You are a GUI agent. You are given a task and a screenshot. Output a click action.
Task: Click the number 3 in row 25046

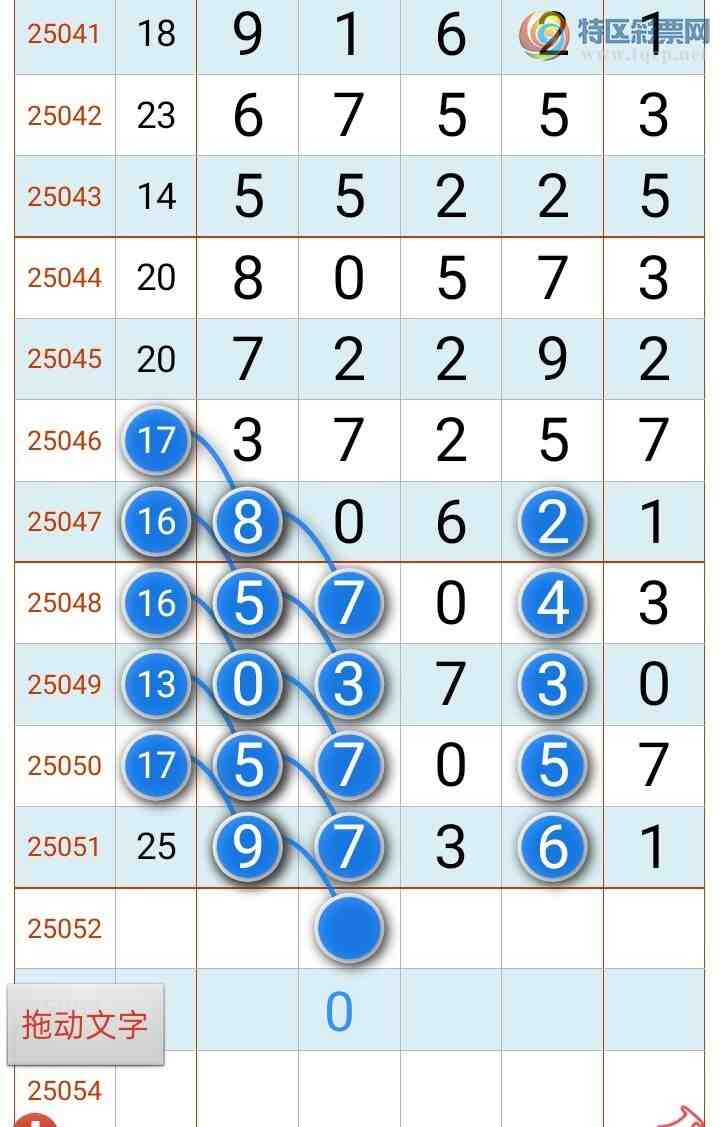(x=247, y=440)
